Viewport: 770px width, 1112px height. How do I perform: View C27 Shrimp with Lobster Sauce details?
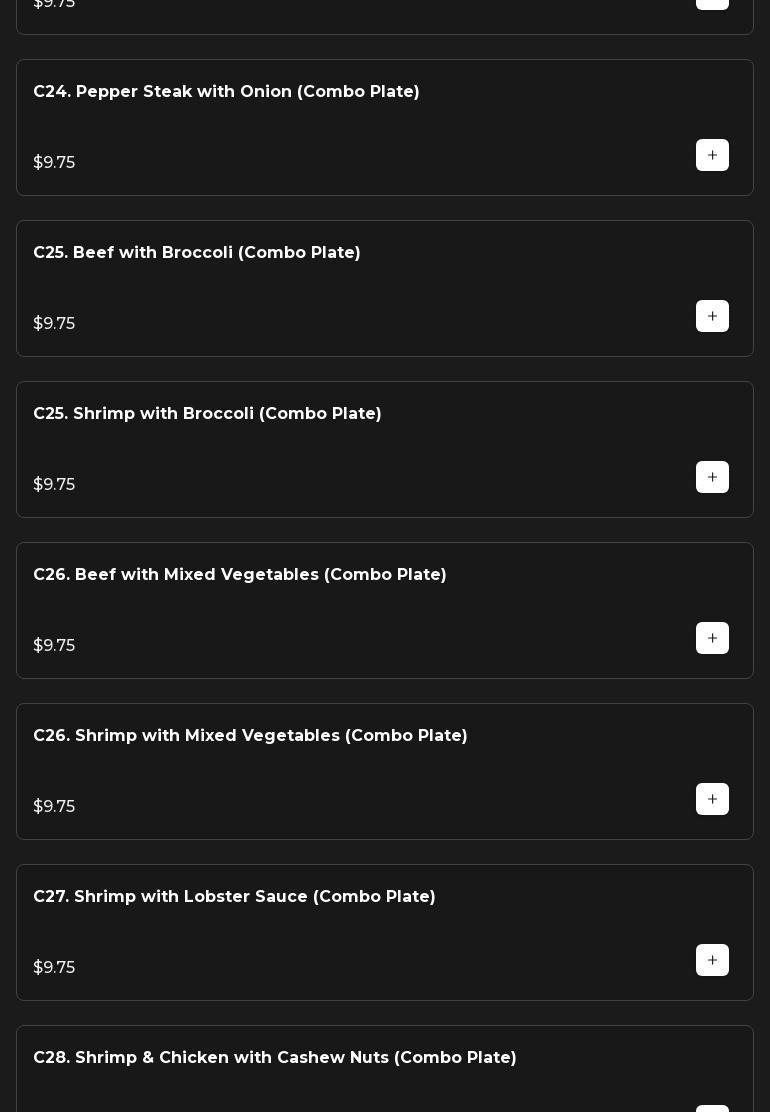(x=234, y=897)
